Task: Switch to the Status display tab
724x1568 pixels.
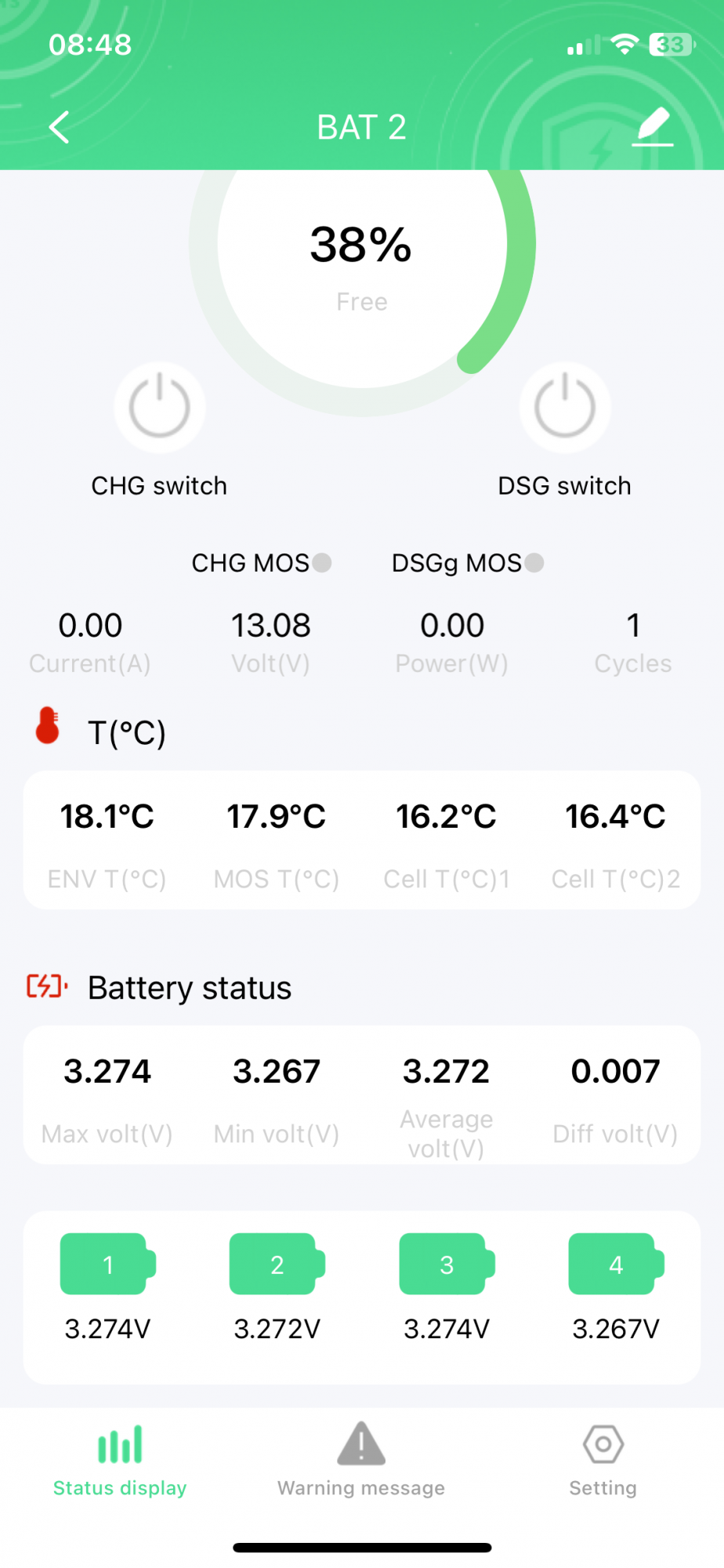Action: [120, 1461]
